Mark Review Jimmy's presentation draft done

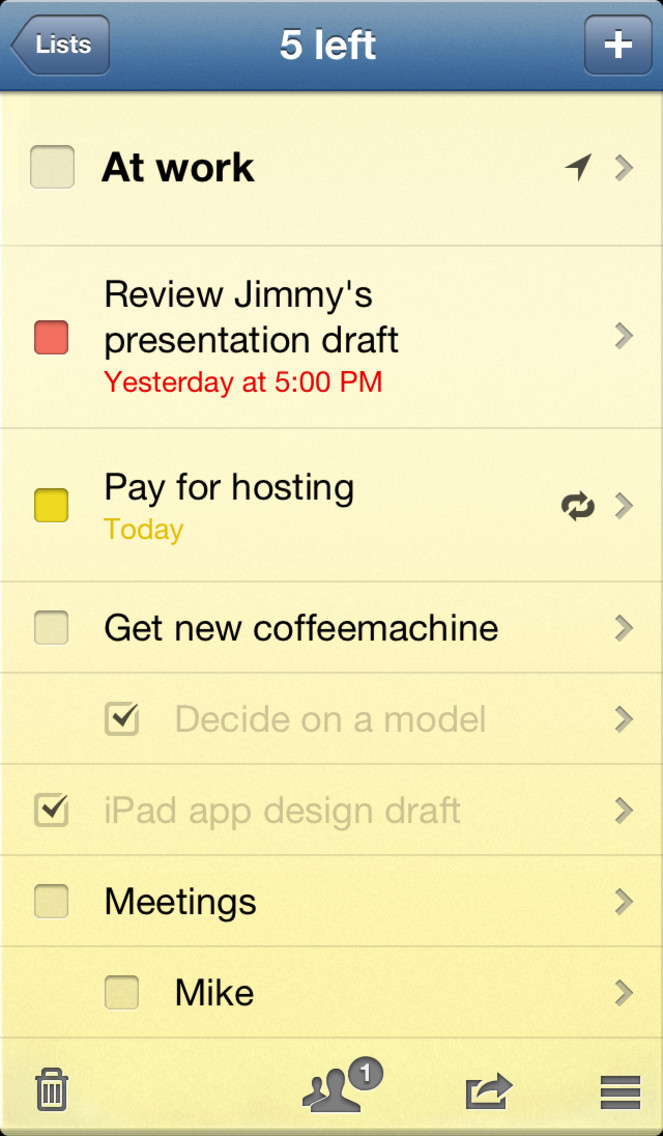click(x=51, y=338)
